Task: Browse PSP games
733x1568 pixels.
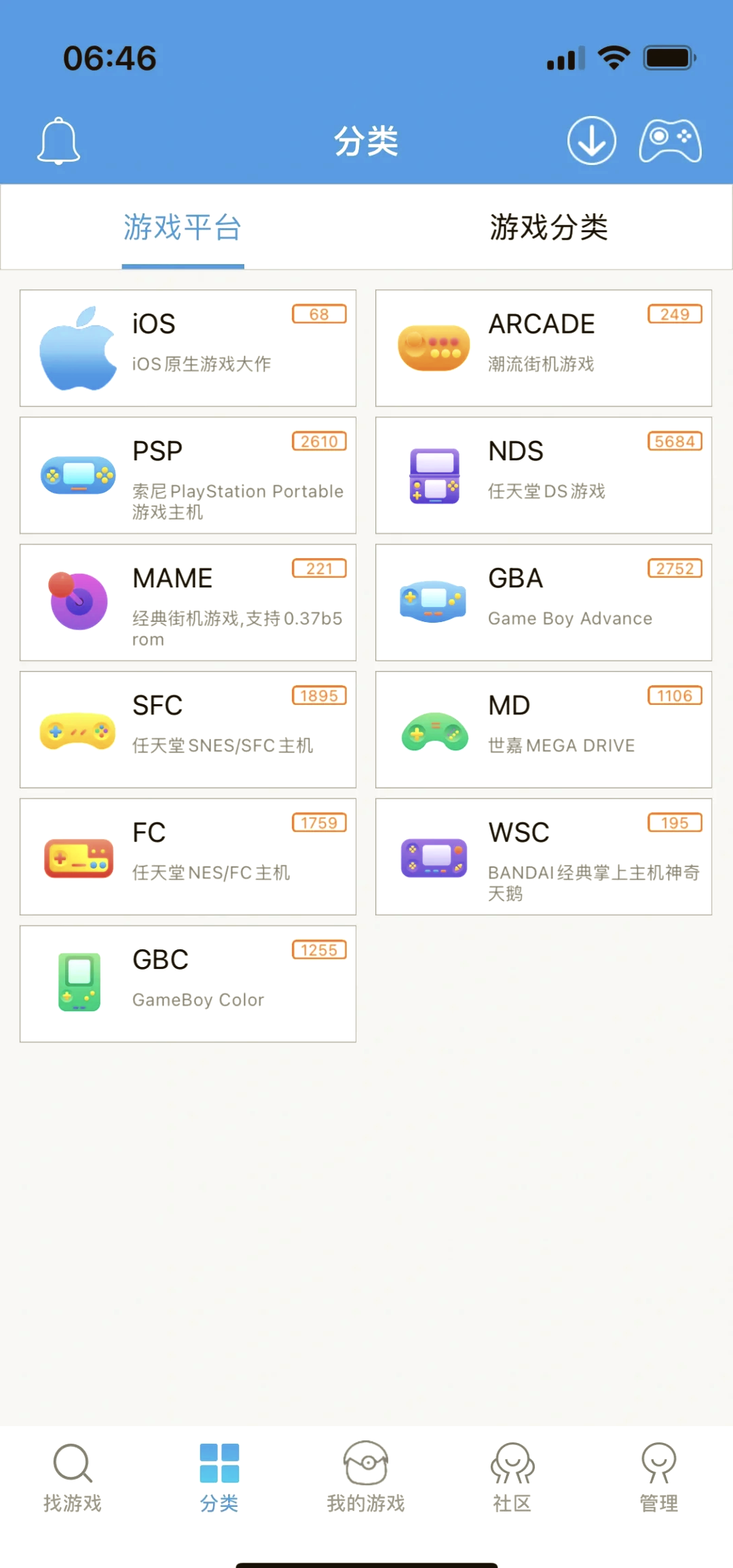Action: [x=188, y=475]
